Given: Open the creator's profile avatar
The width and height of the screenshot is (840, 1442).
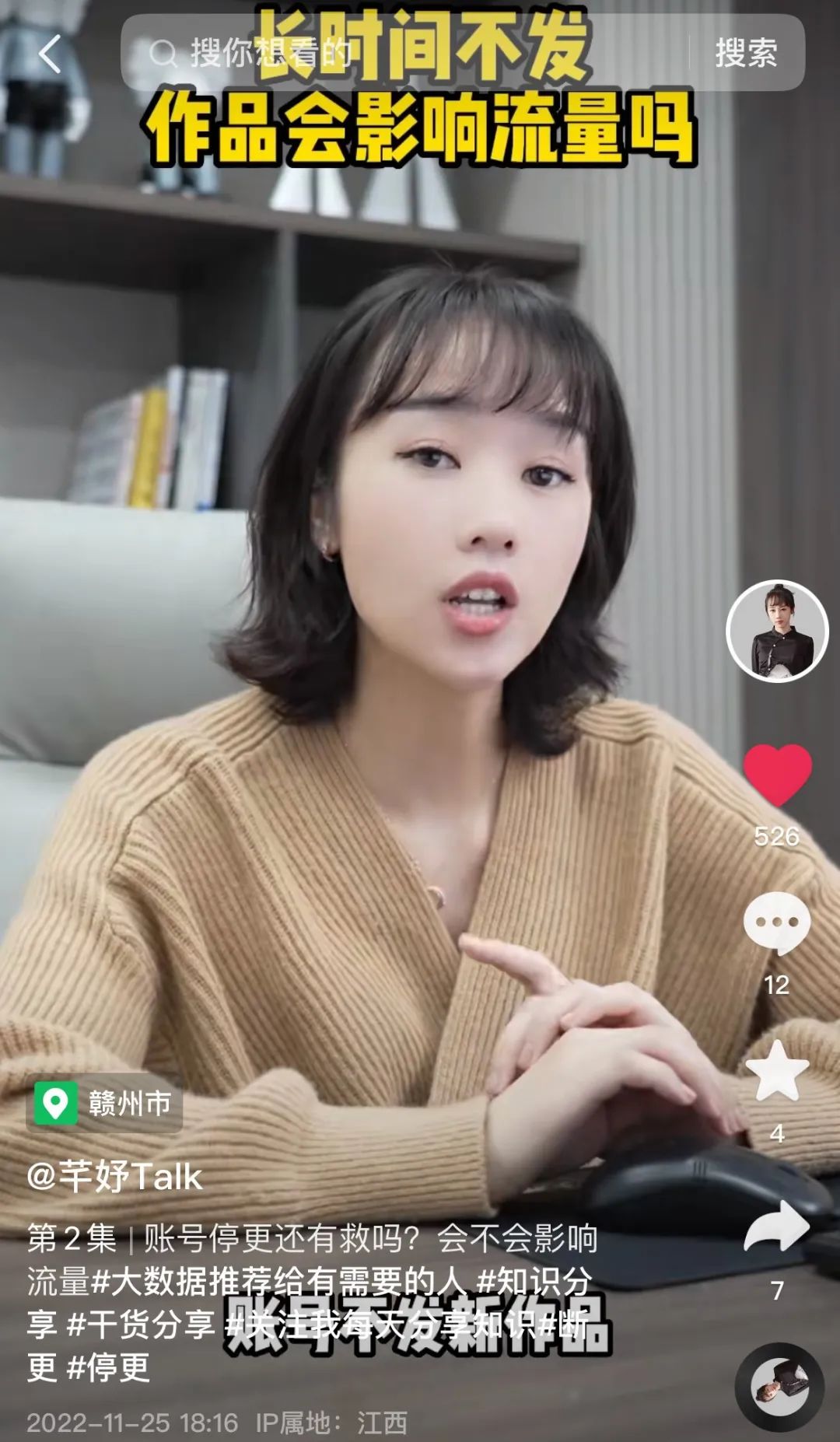Looking at the screenshot, I should pyautogui.click(x=777, y=630).
